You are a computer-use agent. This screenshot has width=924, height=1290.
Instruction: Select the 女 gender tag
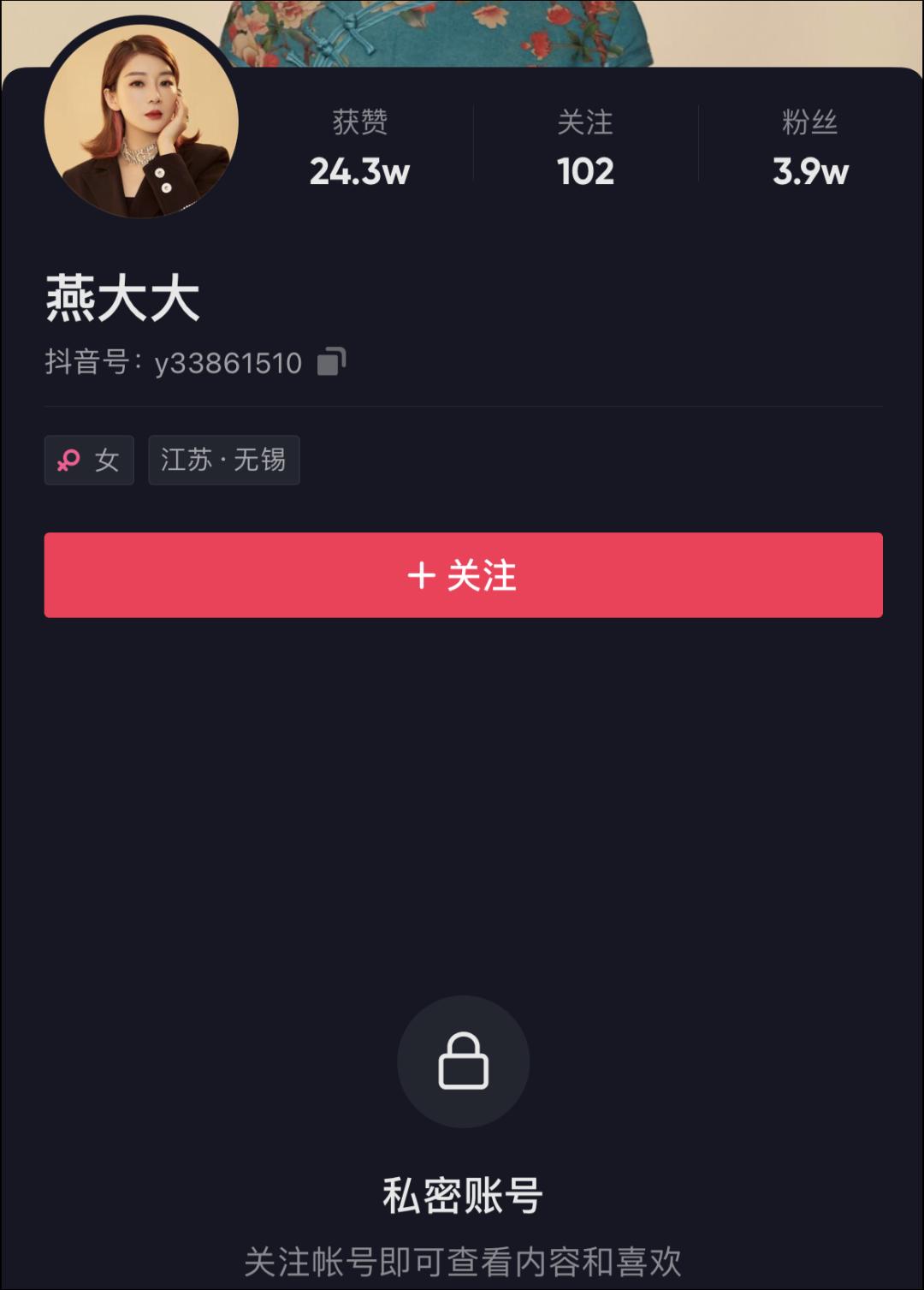pyautogui.click(x=89, y=461)
